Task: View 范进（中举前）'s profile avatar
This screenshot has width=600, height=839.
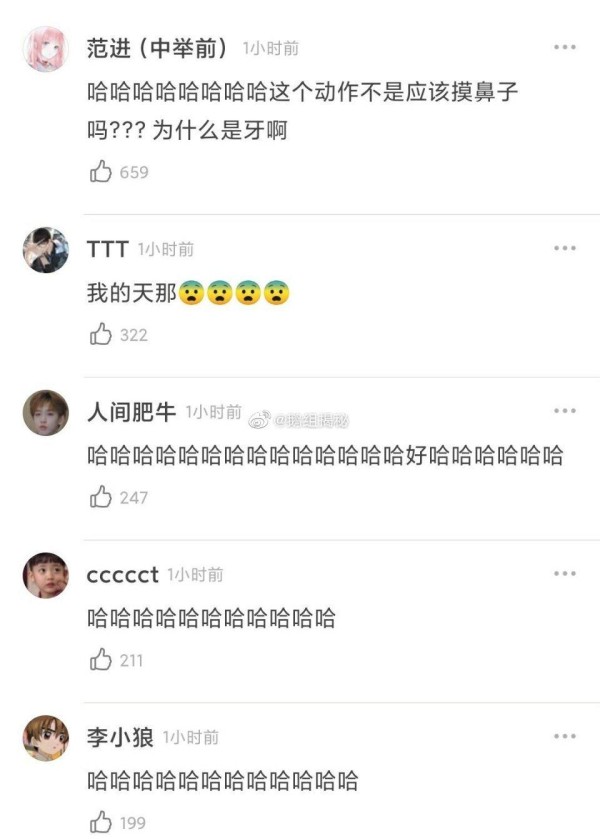Action: pyautogui.click(x=45, y=49)
